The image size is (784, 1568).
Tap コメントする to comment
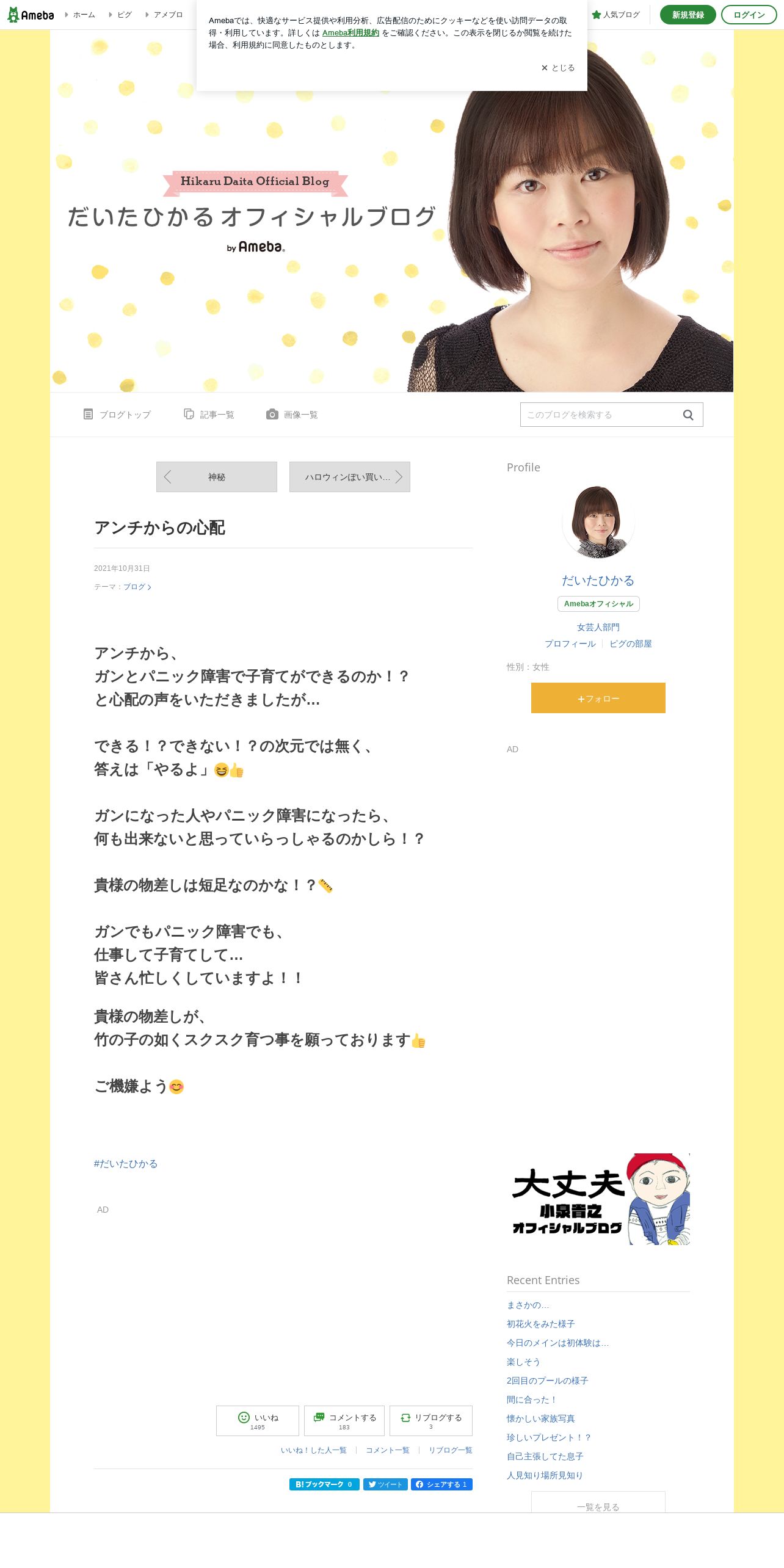[x=344, y=1421]
